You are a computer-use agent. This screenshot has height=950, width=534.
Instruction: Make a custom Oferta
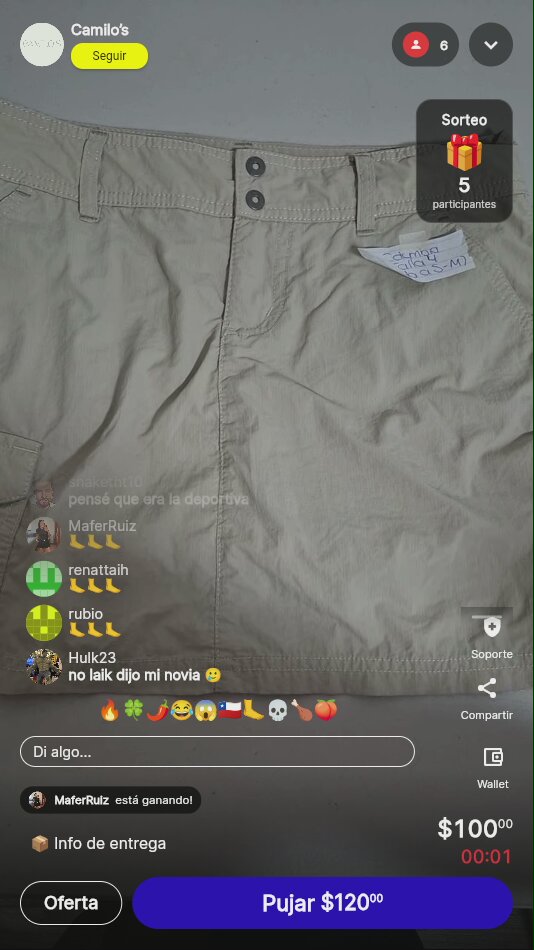click(71, 903)
